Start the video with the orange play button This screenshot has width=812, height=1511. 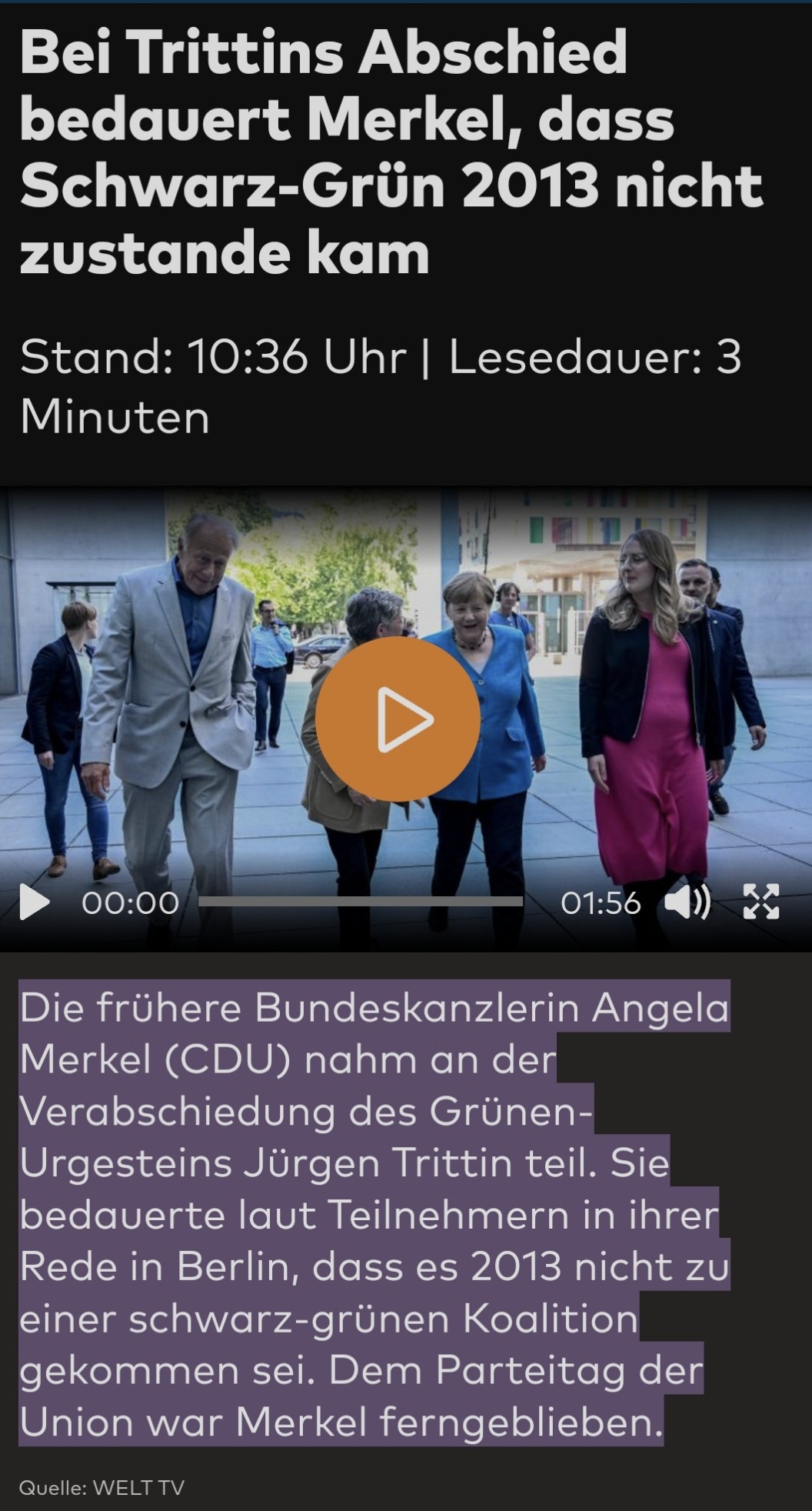[398, 719]
